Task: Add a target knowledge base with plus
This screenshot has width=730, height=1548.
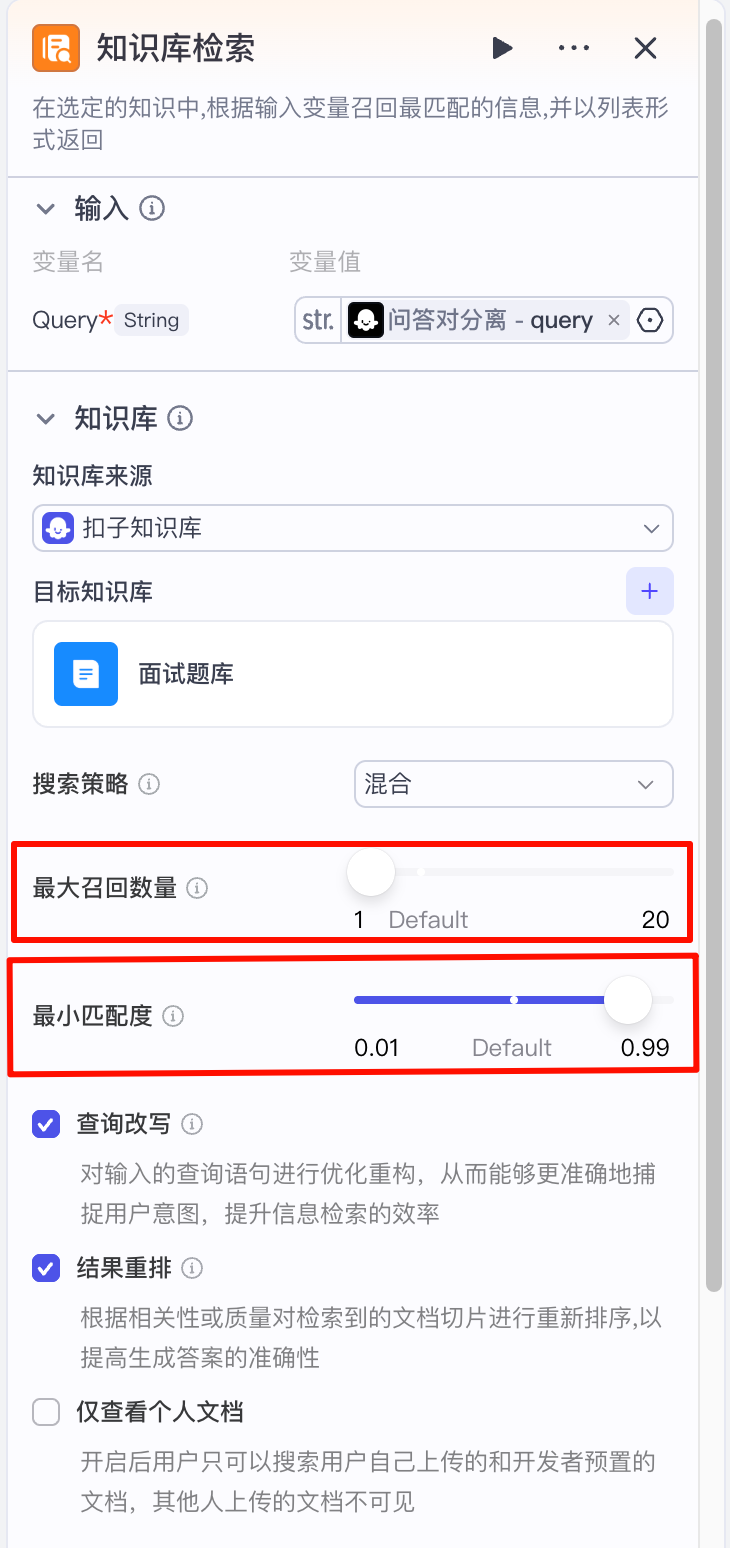Action: pyautogui.click(x=649, y=591)
